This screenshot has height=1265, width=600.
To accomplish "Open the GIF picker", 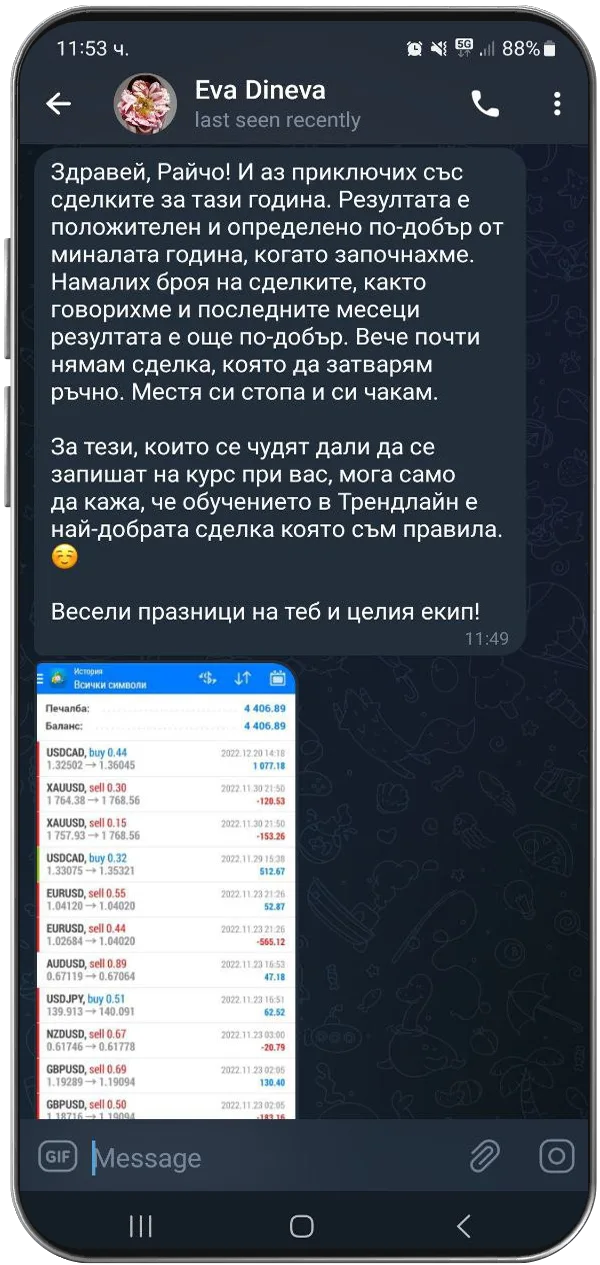I will pyautogui.click(x=57, y=1157).
